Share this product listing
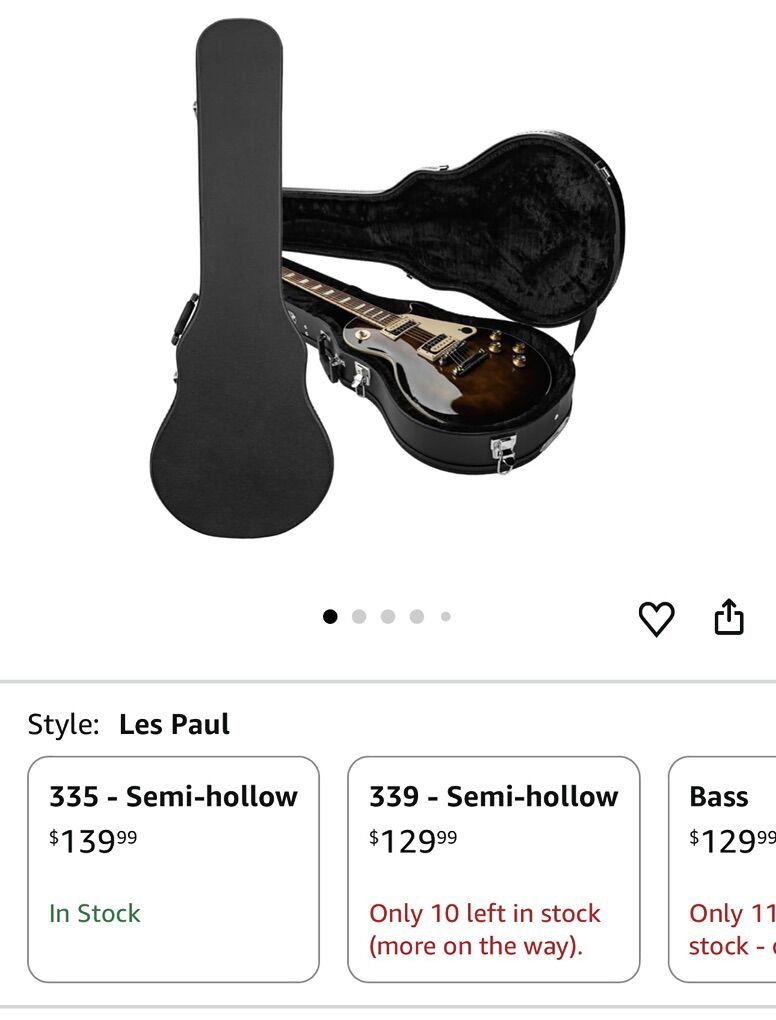Image resolution: width=776 pixels, height=1020 pixels. tap(729, 617)
